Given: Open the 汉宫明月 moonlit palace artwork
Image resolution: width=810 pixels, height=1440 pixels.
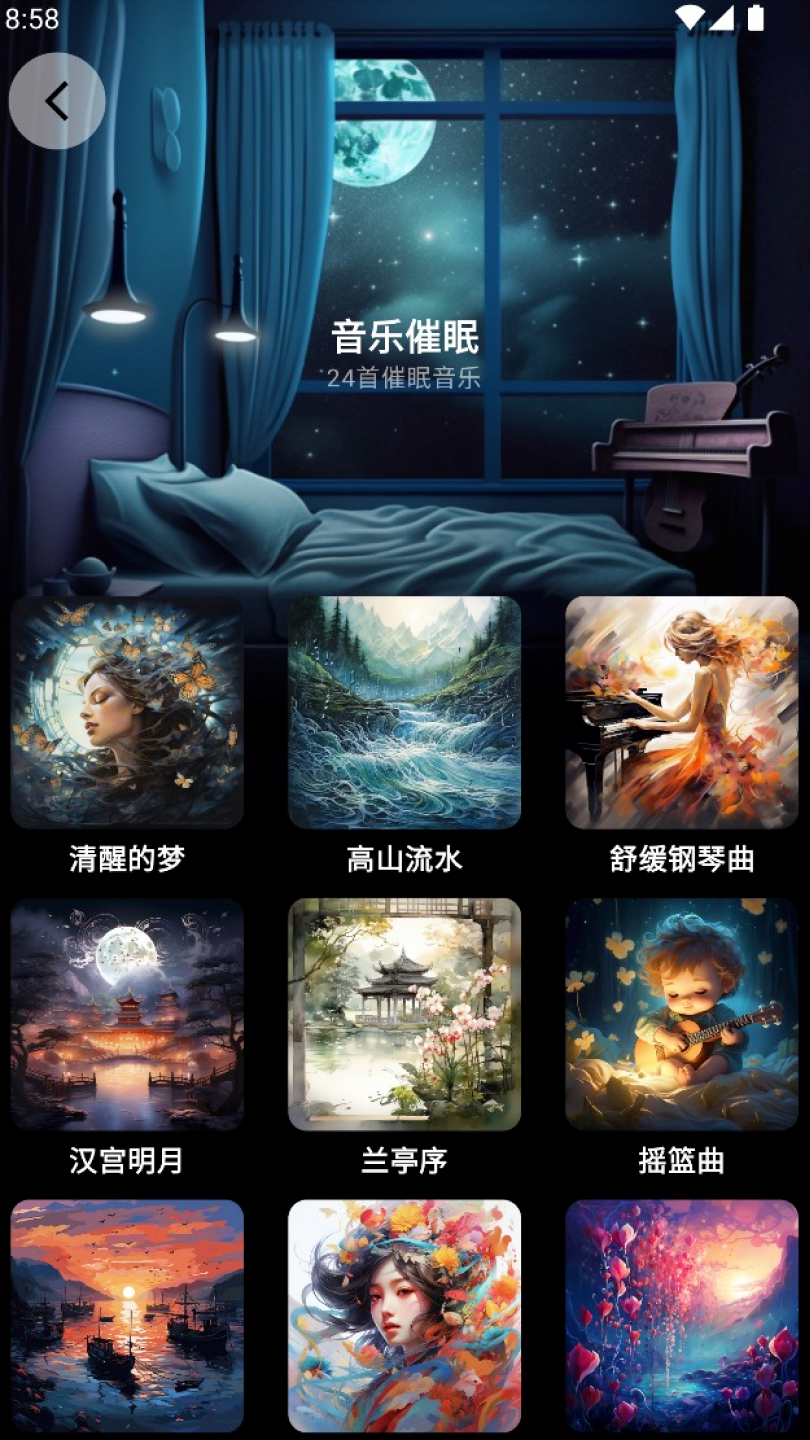Looking at the screenshot, I should tap(126, 1015).
